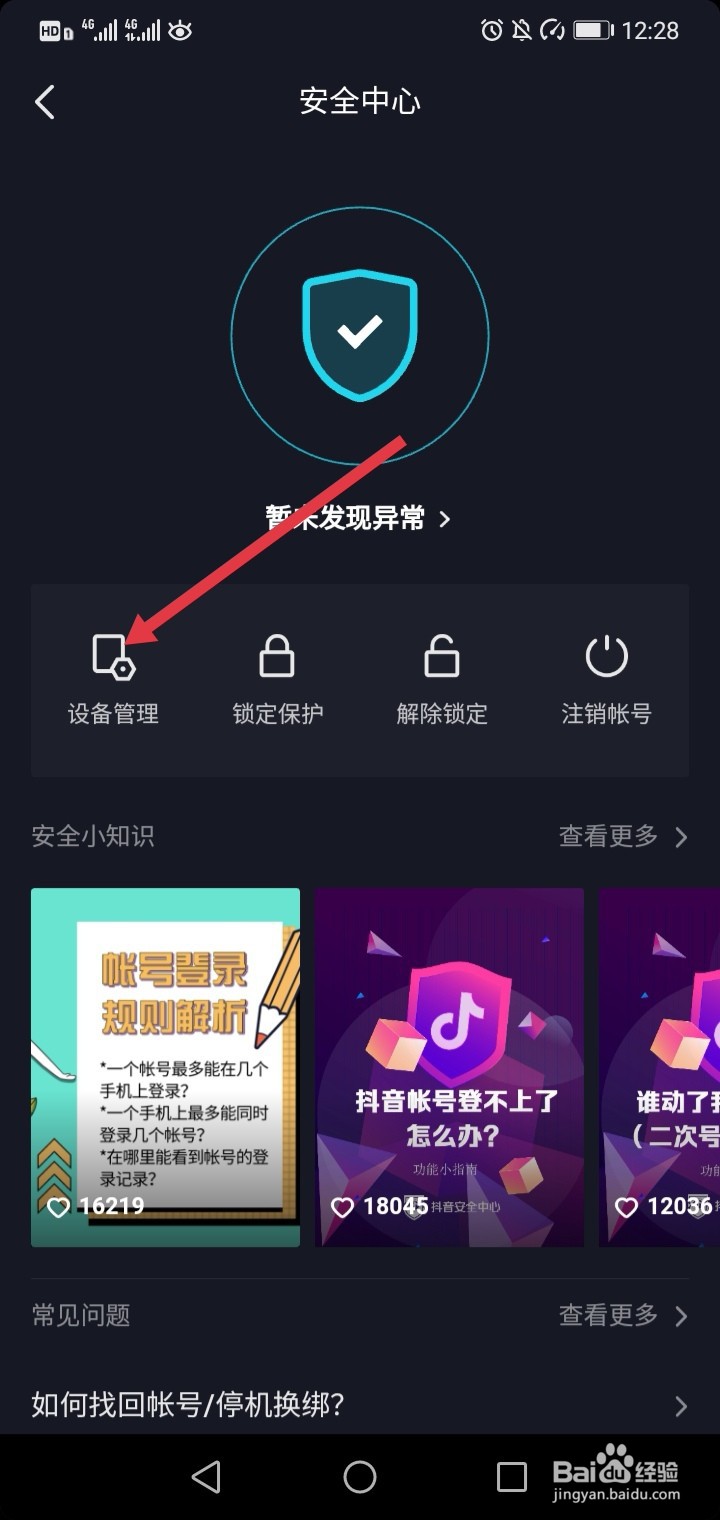The height and width of the screenshot is (1520, 720).
Task: Tap the alarm clock icon in status bar
Action: coord(491,30)
